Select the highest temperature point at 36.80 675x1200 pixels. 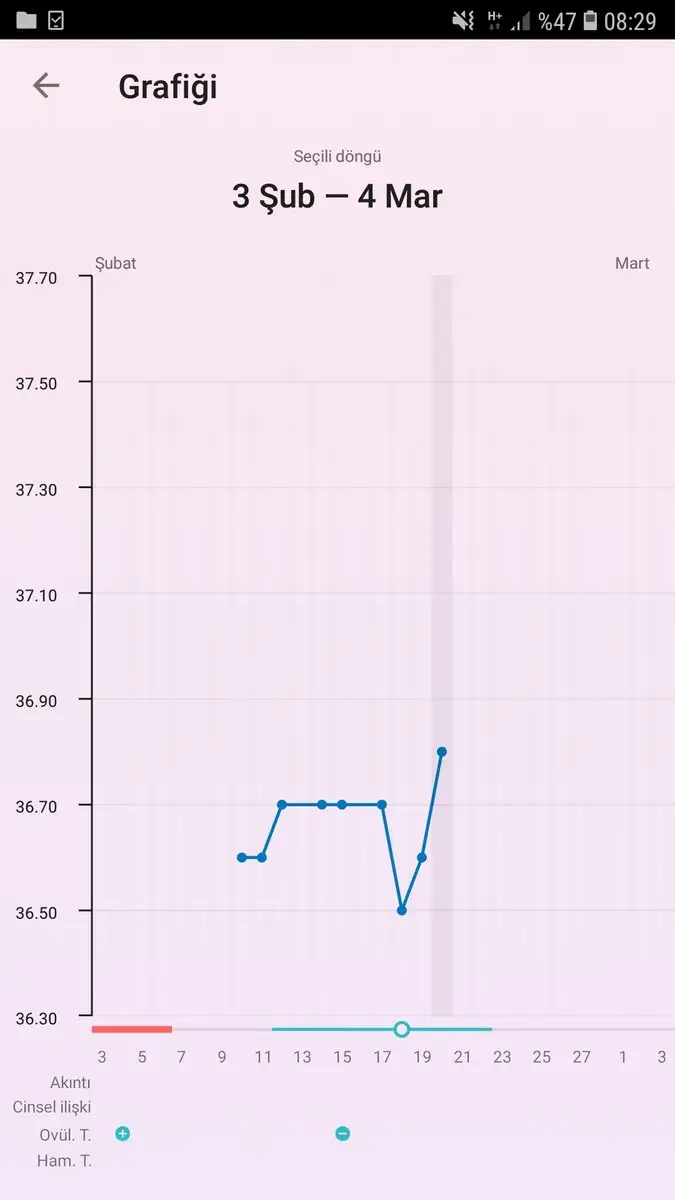442,751
